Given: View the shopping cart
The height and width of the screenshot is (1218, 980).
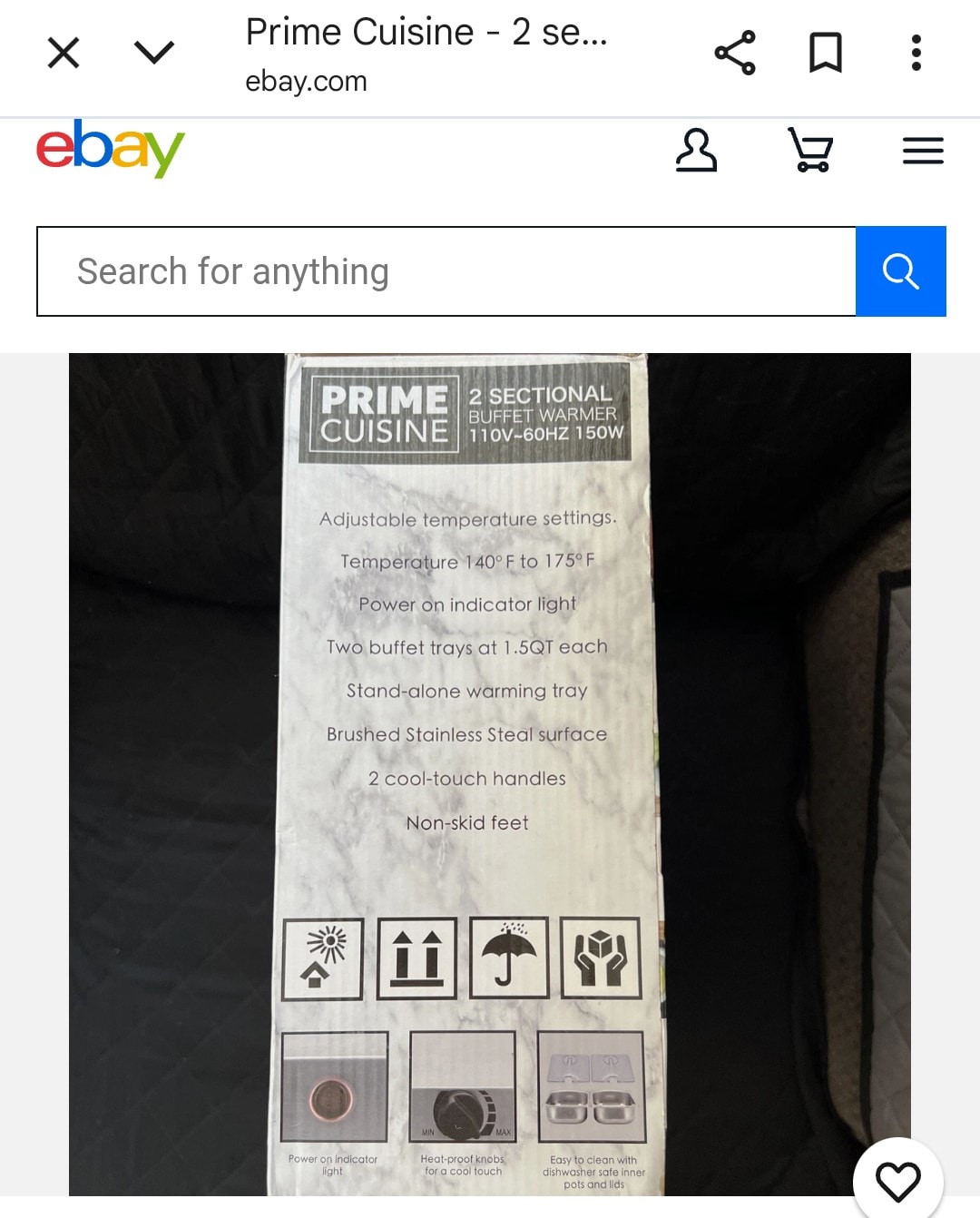Looking at the screenshot, I should tap(809, 150).
